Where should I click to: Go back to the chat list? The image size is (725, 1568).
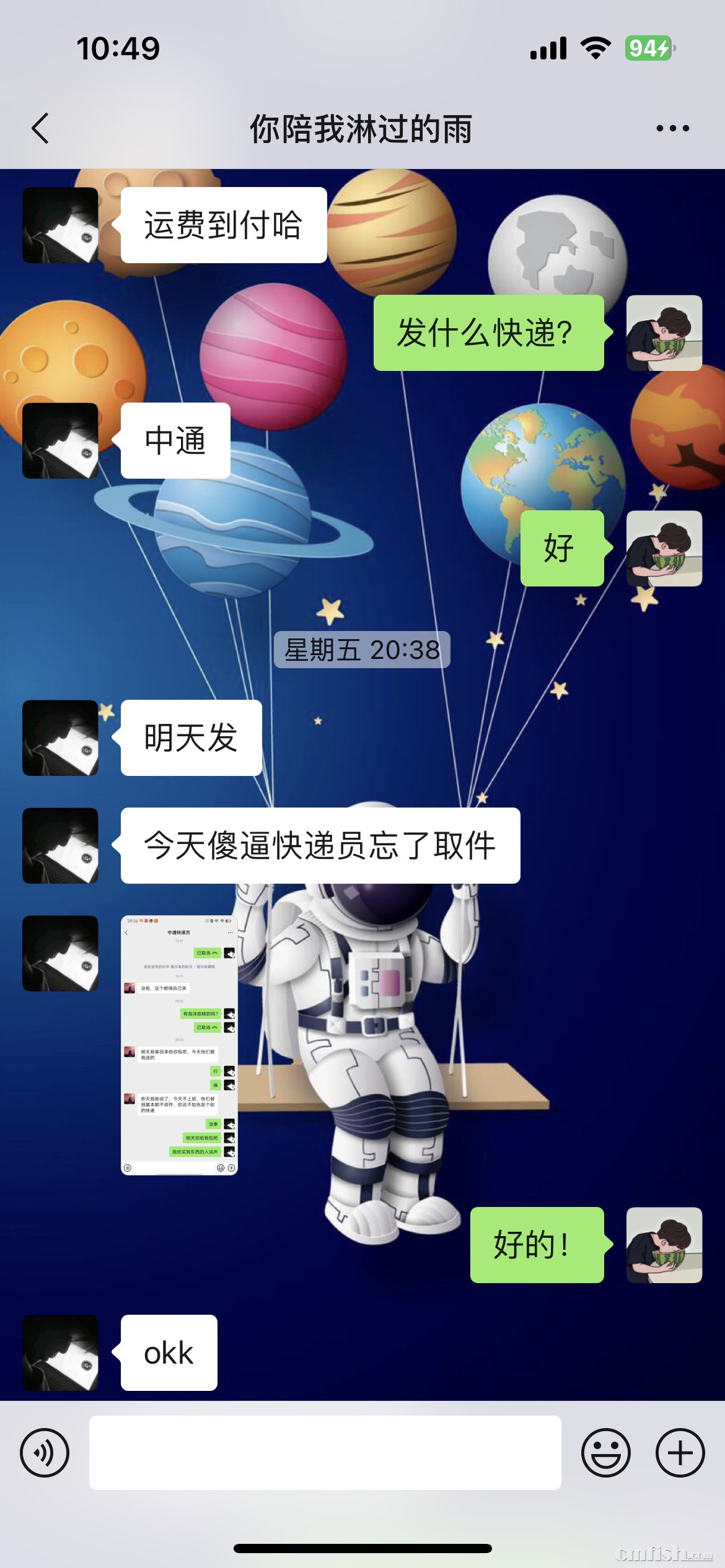pyautogui.click(x=40, y=129)
